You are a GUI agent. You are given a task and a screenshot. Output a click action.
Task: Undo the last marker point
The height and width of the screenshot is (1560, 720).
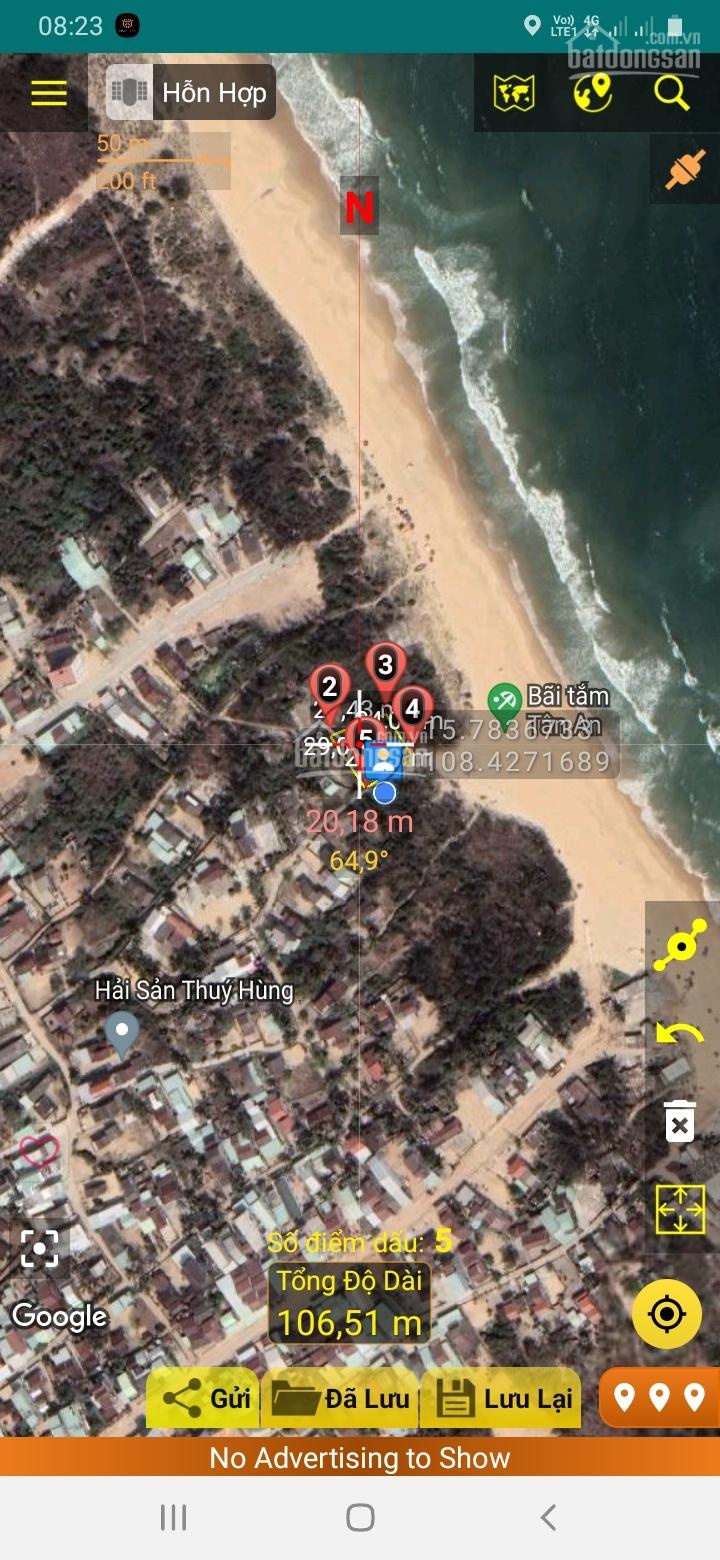pyautogui.click(x=680, y=1034)
